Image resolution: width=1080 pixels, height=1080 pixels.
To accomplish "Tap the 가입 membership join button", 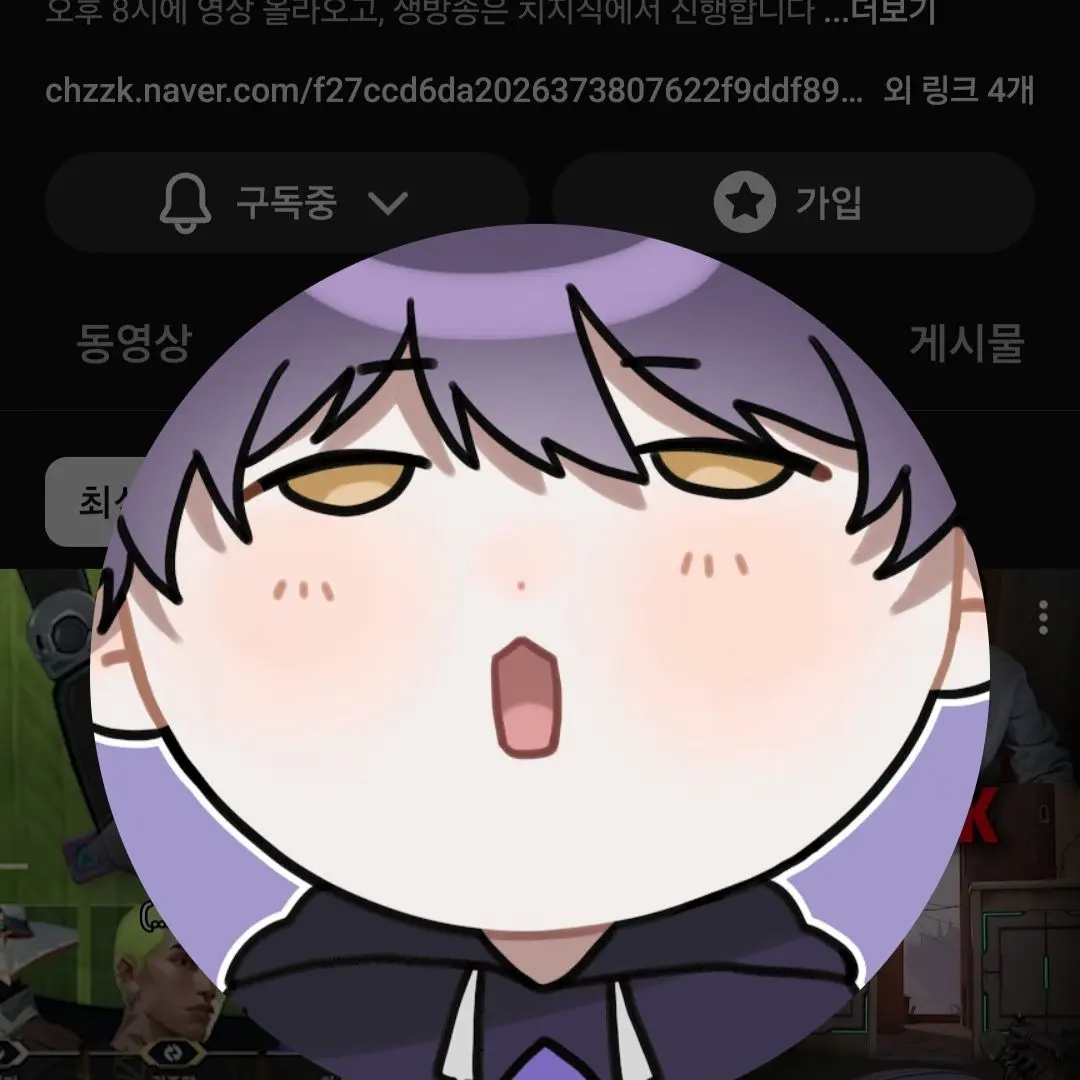I will (x=792, y=203).
